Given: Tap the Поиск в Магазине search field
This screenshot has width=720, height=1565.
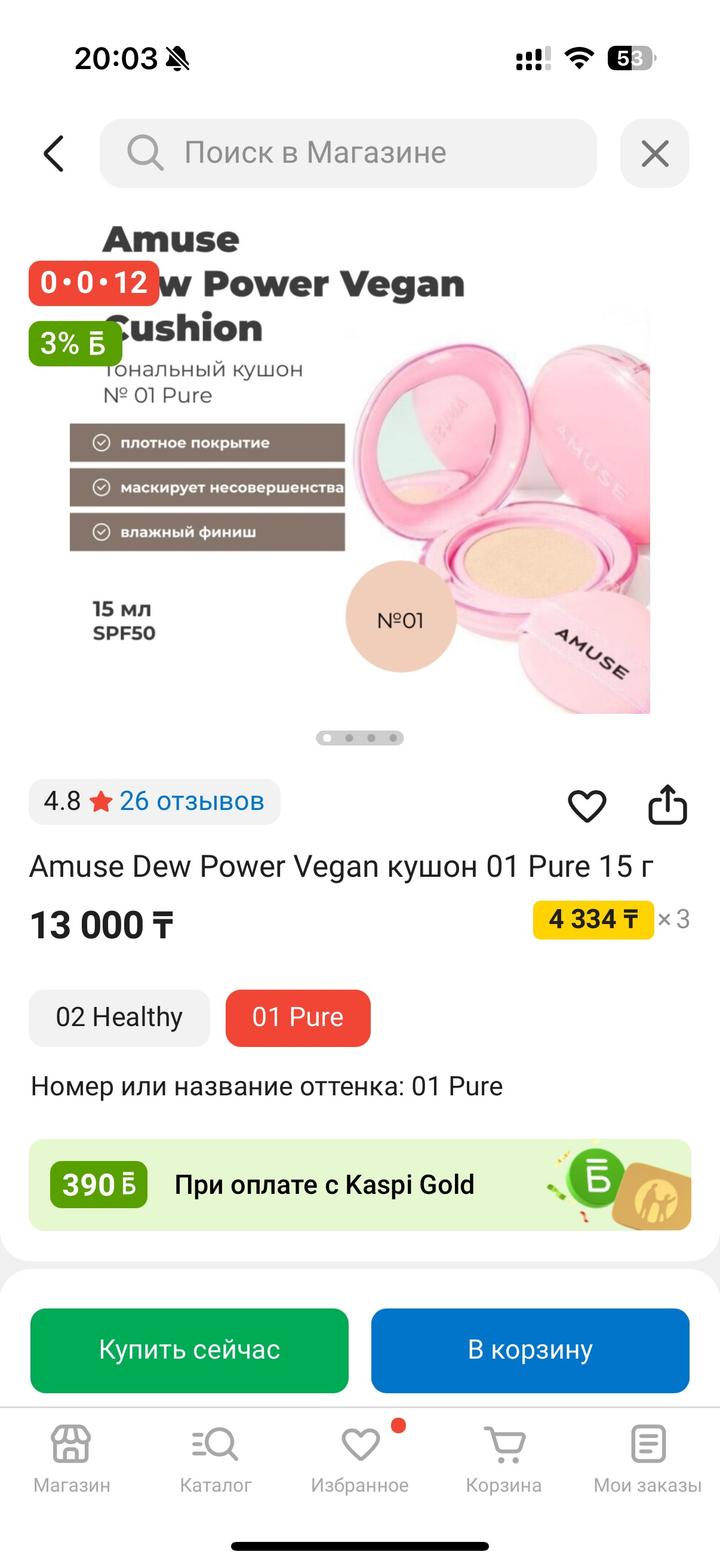Looking at the screenshot, I should pos(348,153).
